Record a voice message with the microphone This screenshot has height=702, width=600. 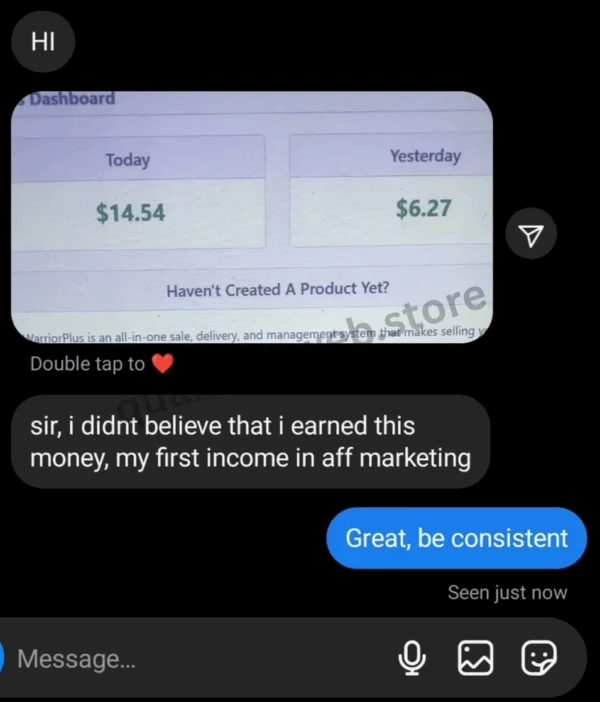(411, 657)
